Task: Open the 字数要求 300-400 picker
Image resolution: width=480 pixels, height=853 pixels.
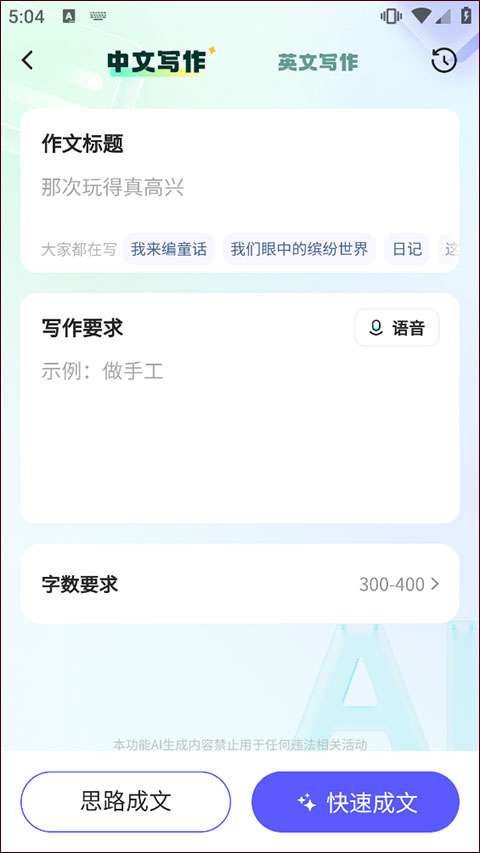Action: [x=240, y=584]
